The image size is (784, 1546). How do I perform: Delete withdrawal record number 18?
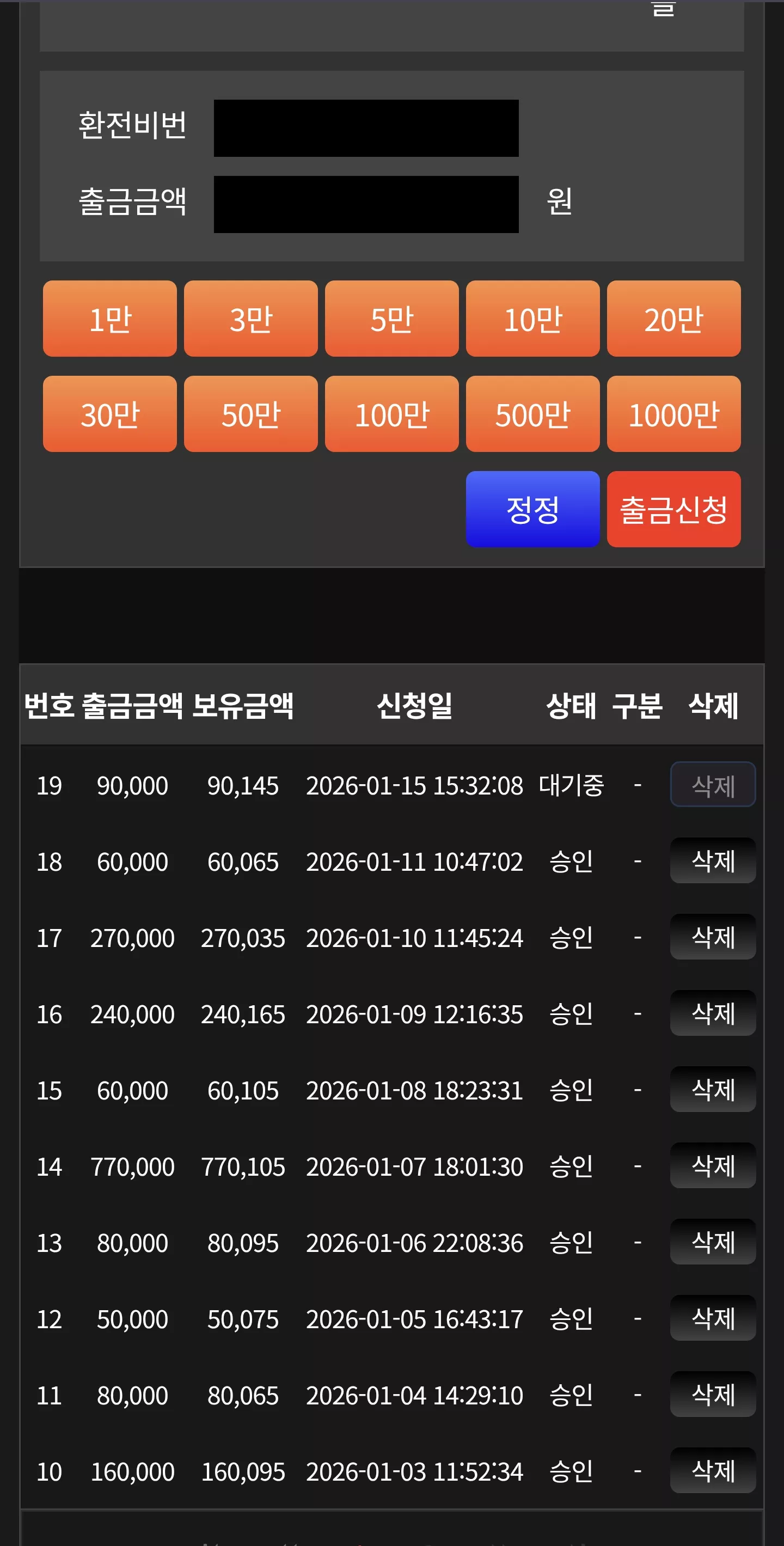tap(713, 860)
